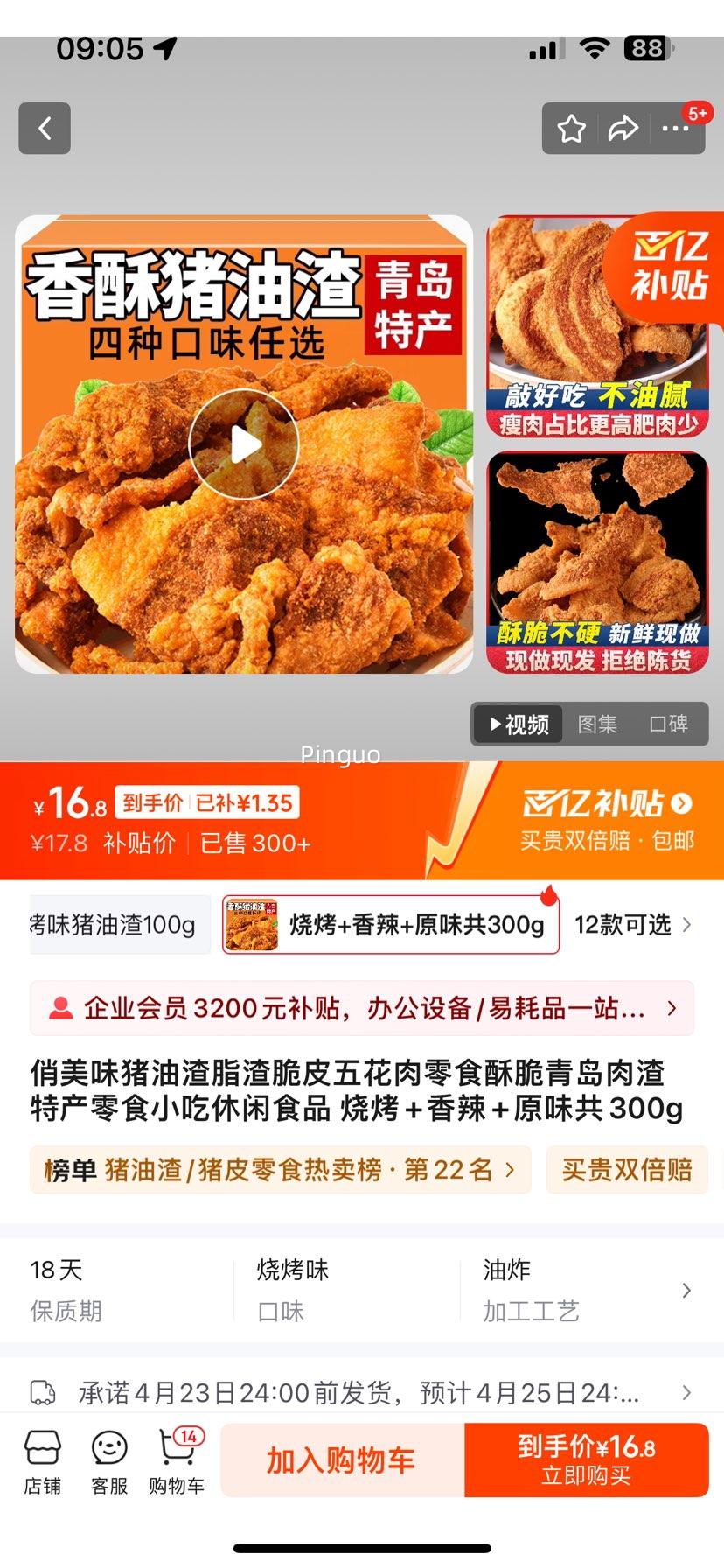This screenshot has width=724, height=1568.
Task: Play the product video
Action: [245, 444]
